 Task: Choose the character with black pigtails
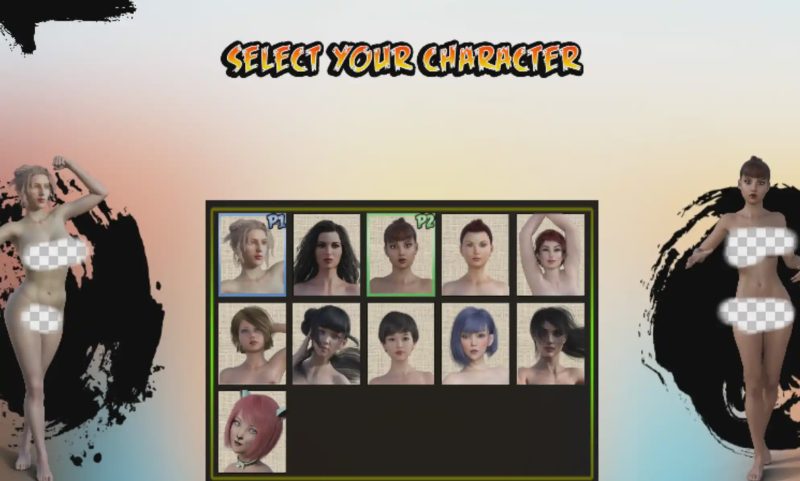(326, 343)
